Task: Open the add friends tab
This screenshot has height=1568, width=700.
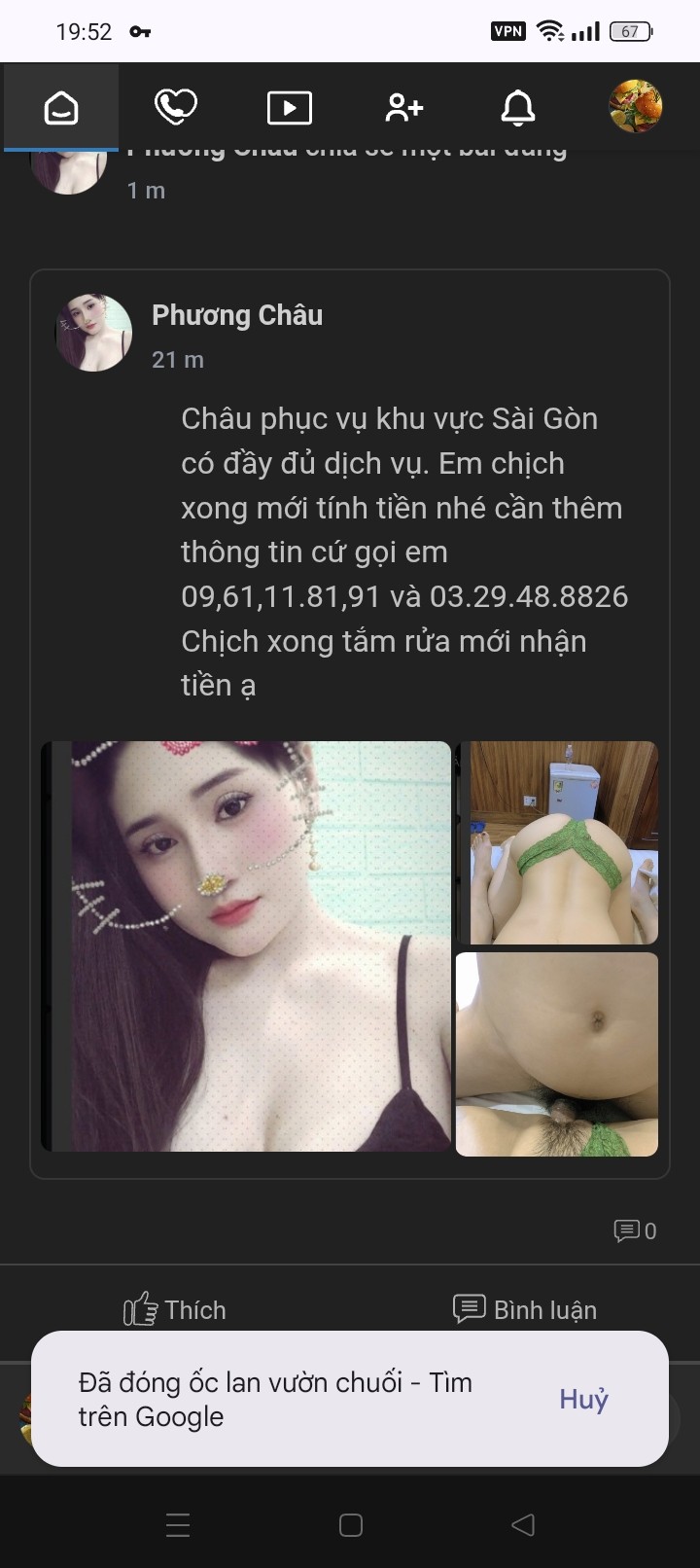Action: coord(403,107)
